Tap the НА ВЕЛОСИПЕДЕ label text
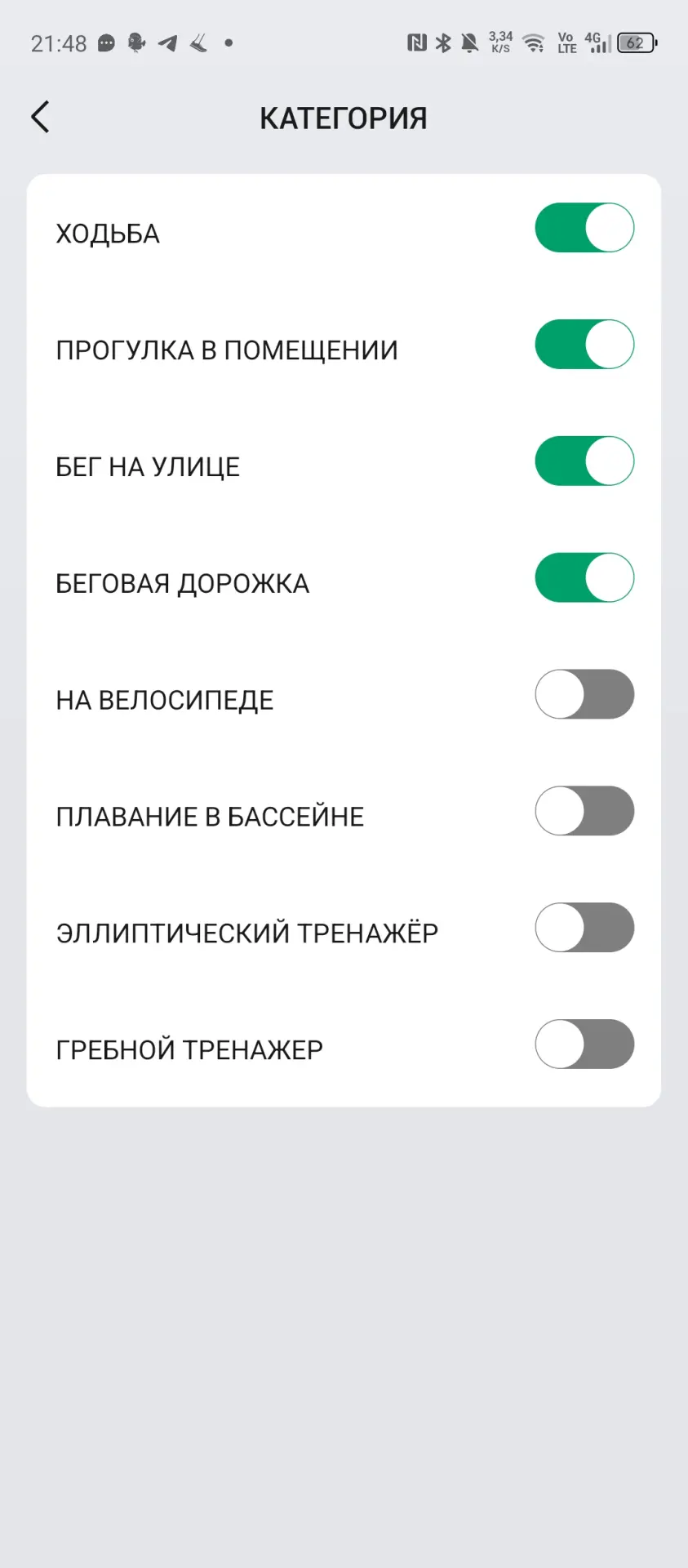 coord(165,699)
